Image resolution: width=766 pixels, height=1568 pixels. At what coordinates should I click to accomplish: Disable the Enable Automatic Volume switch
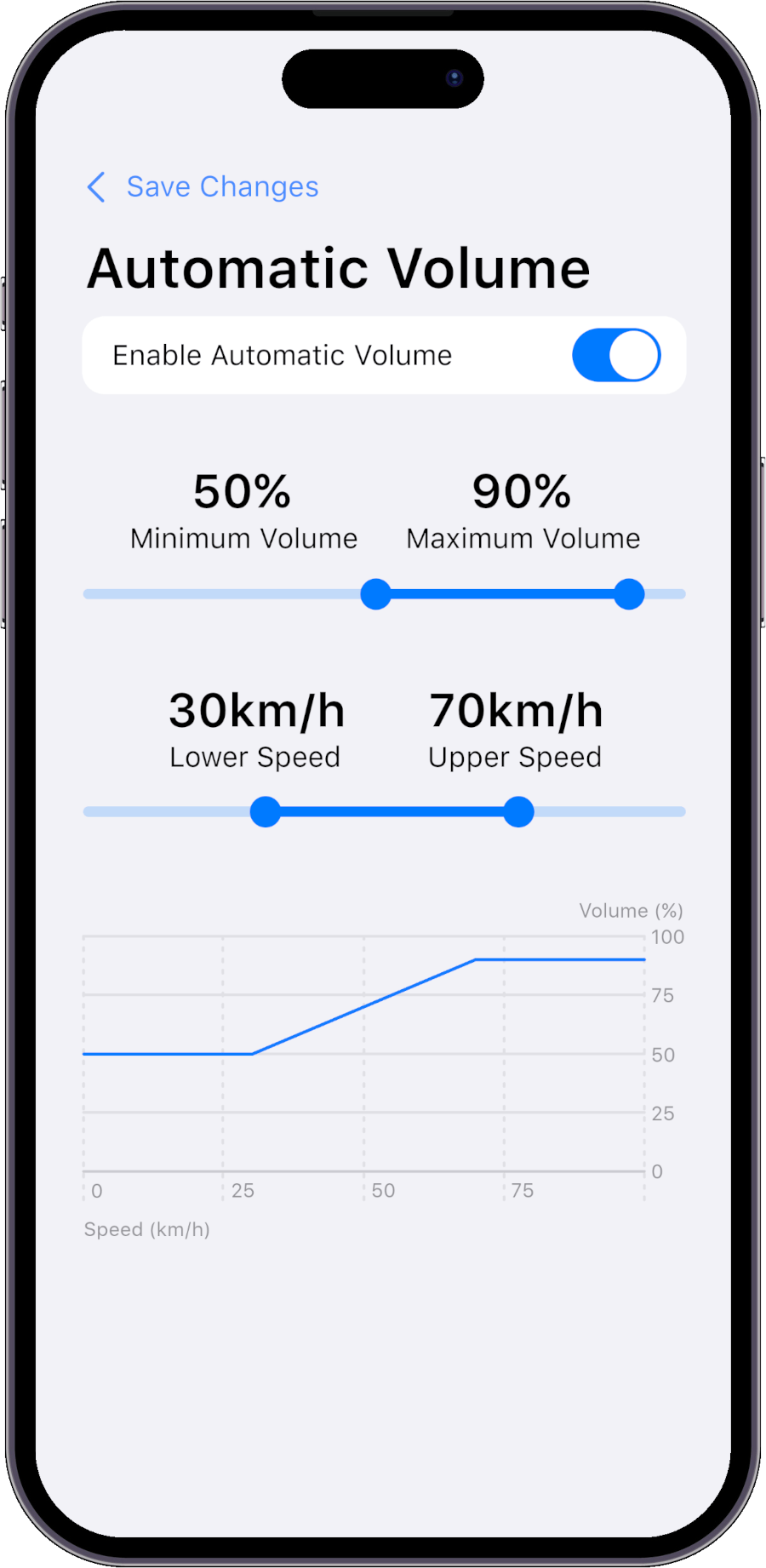point(616,355)
